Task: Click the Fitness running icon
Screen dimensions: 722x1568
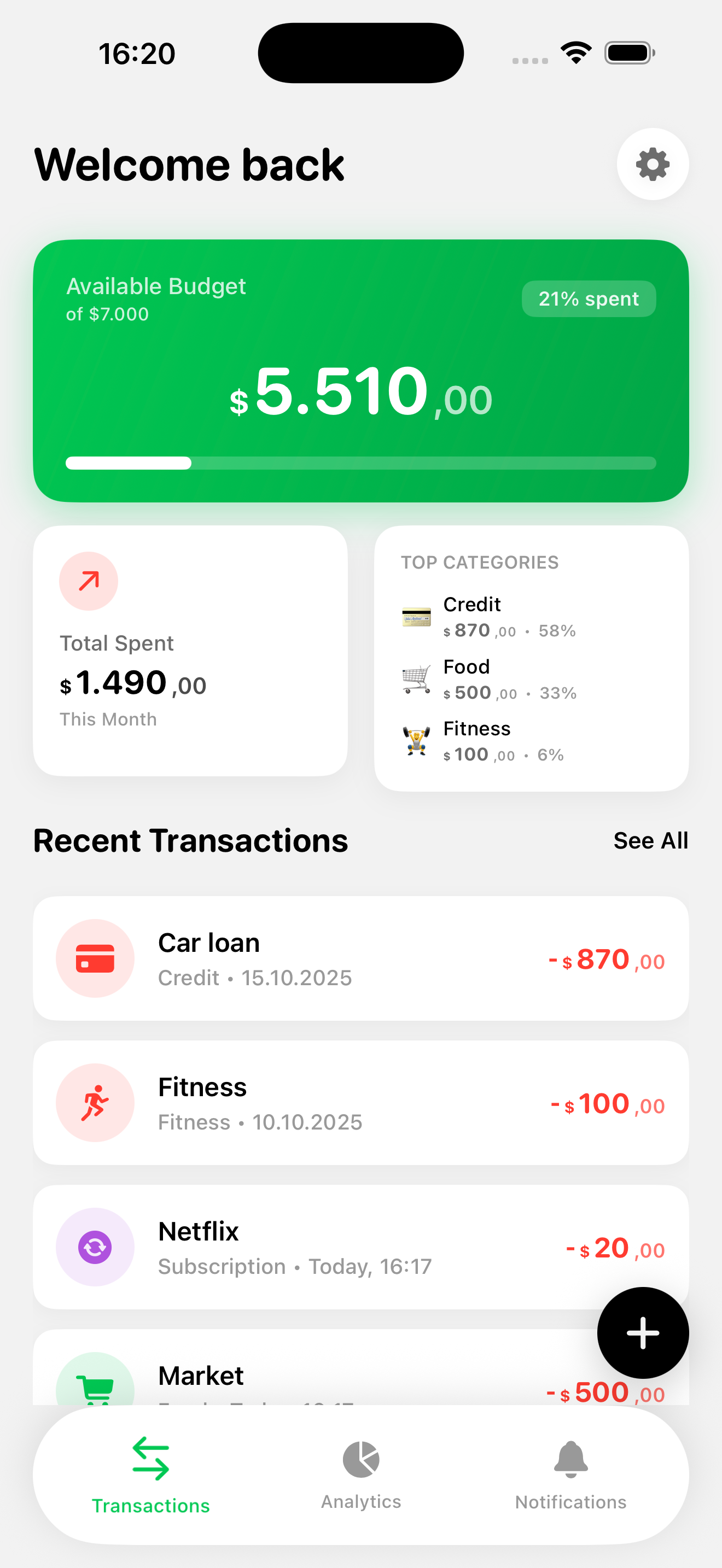Action: (95, 1102)
